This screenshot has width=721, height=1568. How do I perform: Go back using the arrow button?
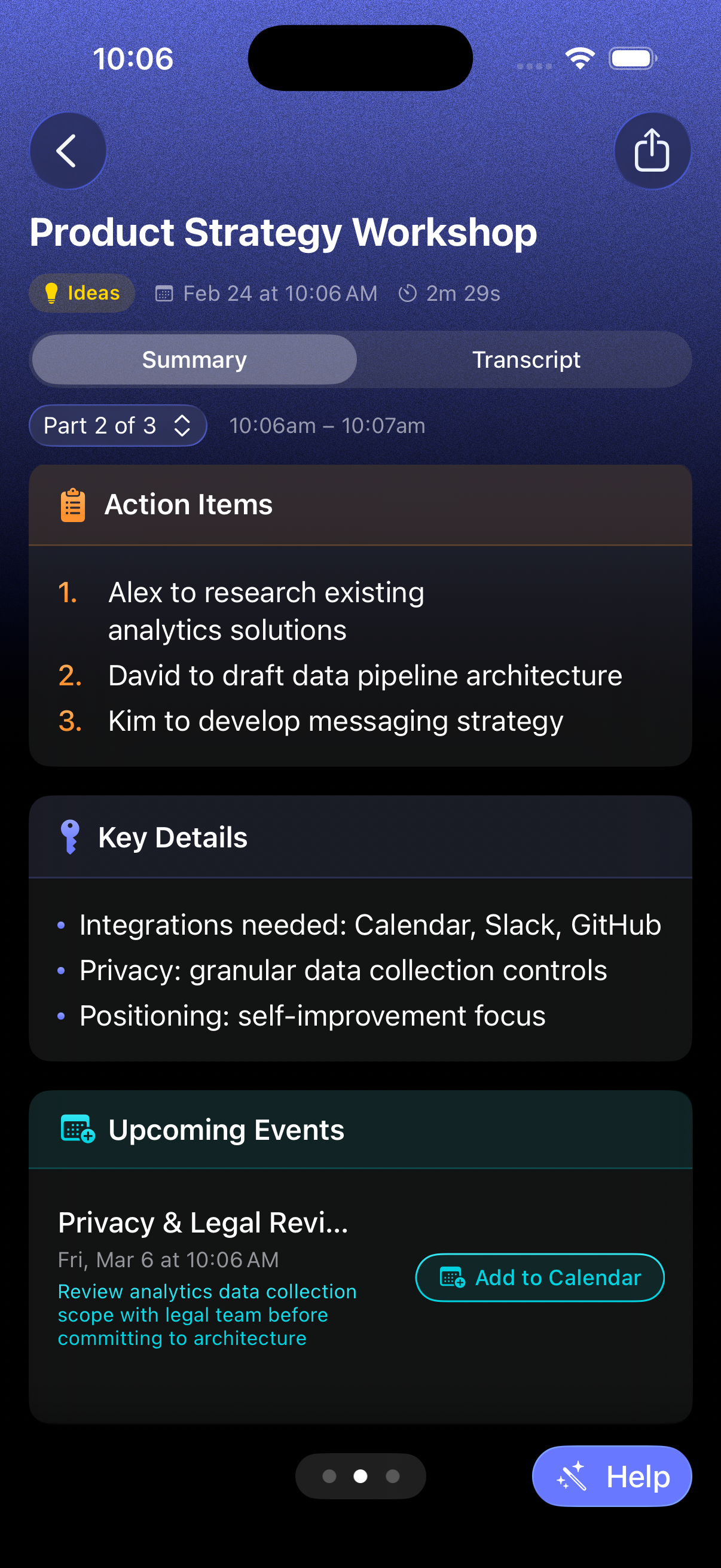click(68, 150)
